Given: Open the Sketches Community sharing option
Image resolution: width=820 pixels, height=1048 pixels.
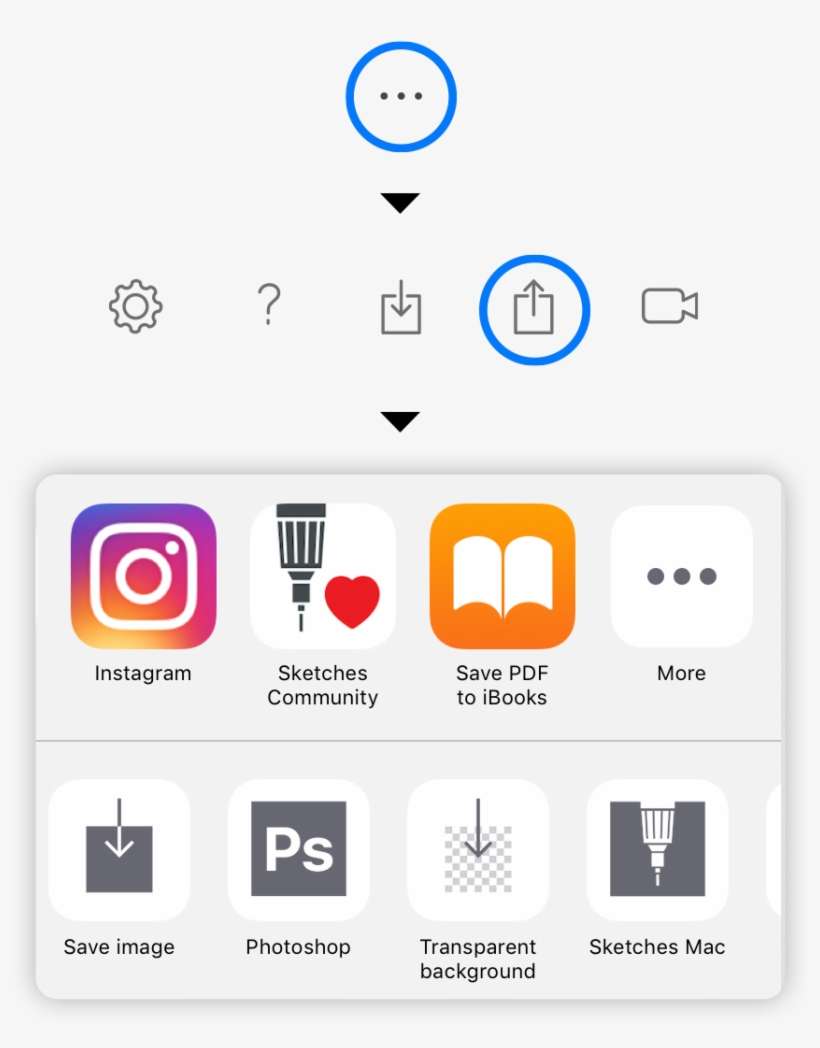Looking at the screenshot, I should [x=322, y=575].
